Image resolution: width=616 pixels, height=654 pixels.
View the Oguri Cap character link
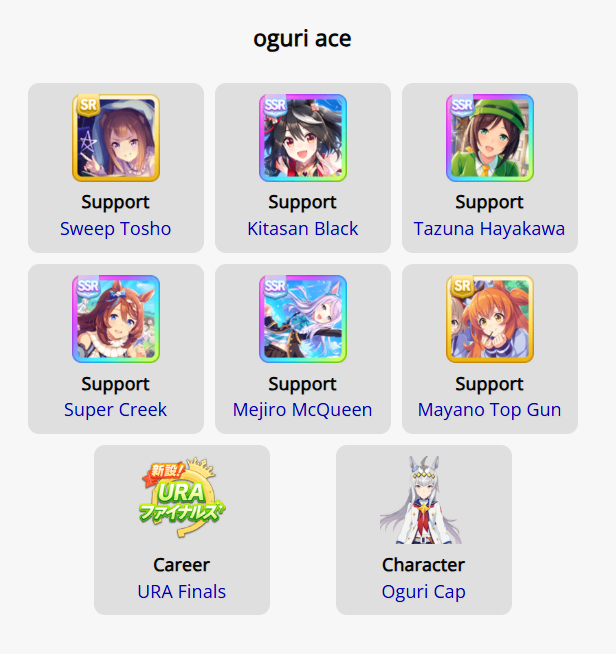[424, 591]
